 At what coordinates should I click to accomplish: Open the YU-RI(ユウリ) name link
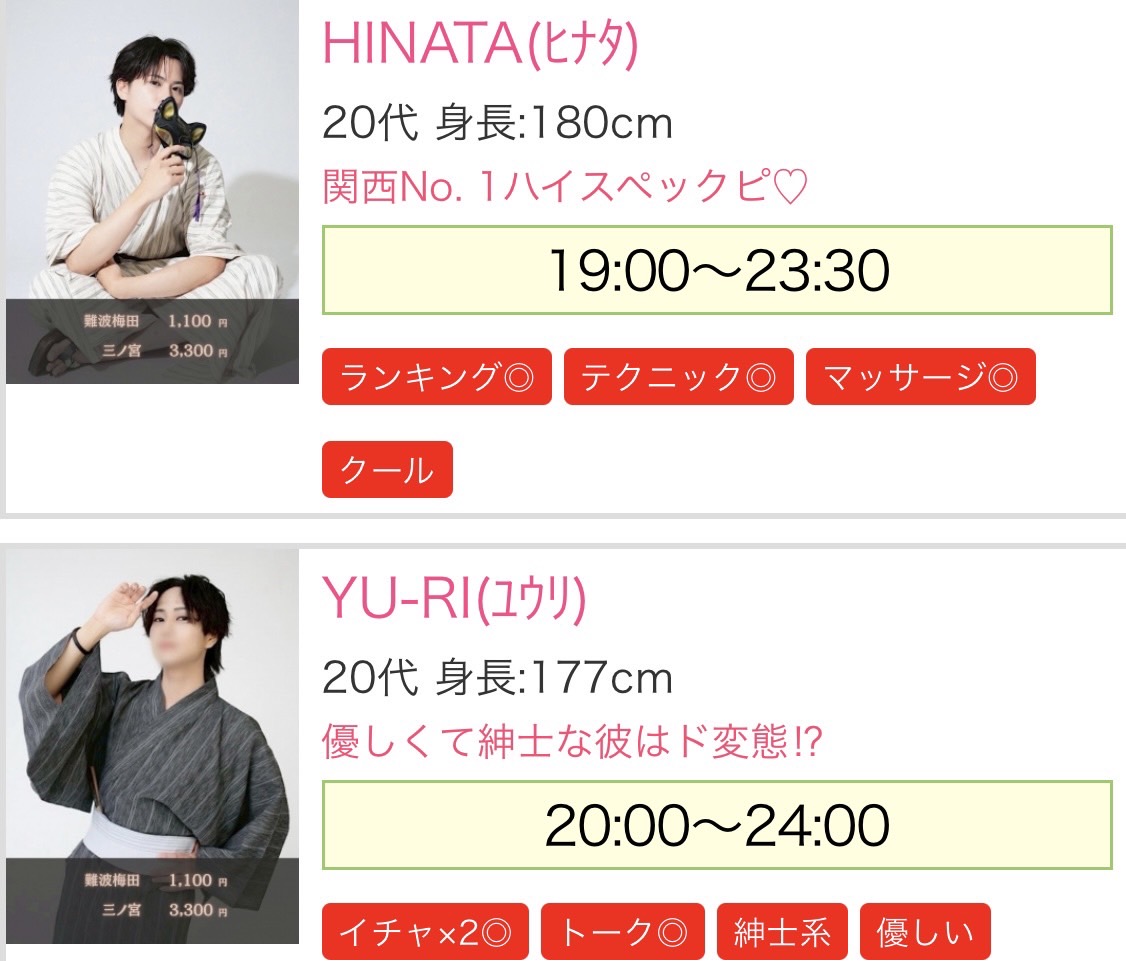tap(454, 598)
